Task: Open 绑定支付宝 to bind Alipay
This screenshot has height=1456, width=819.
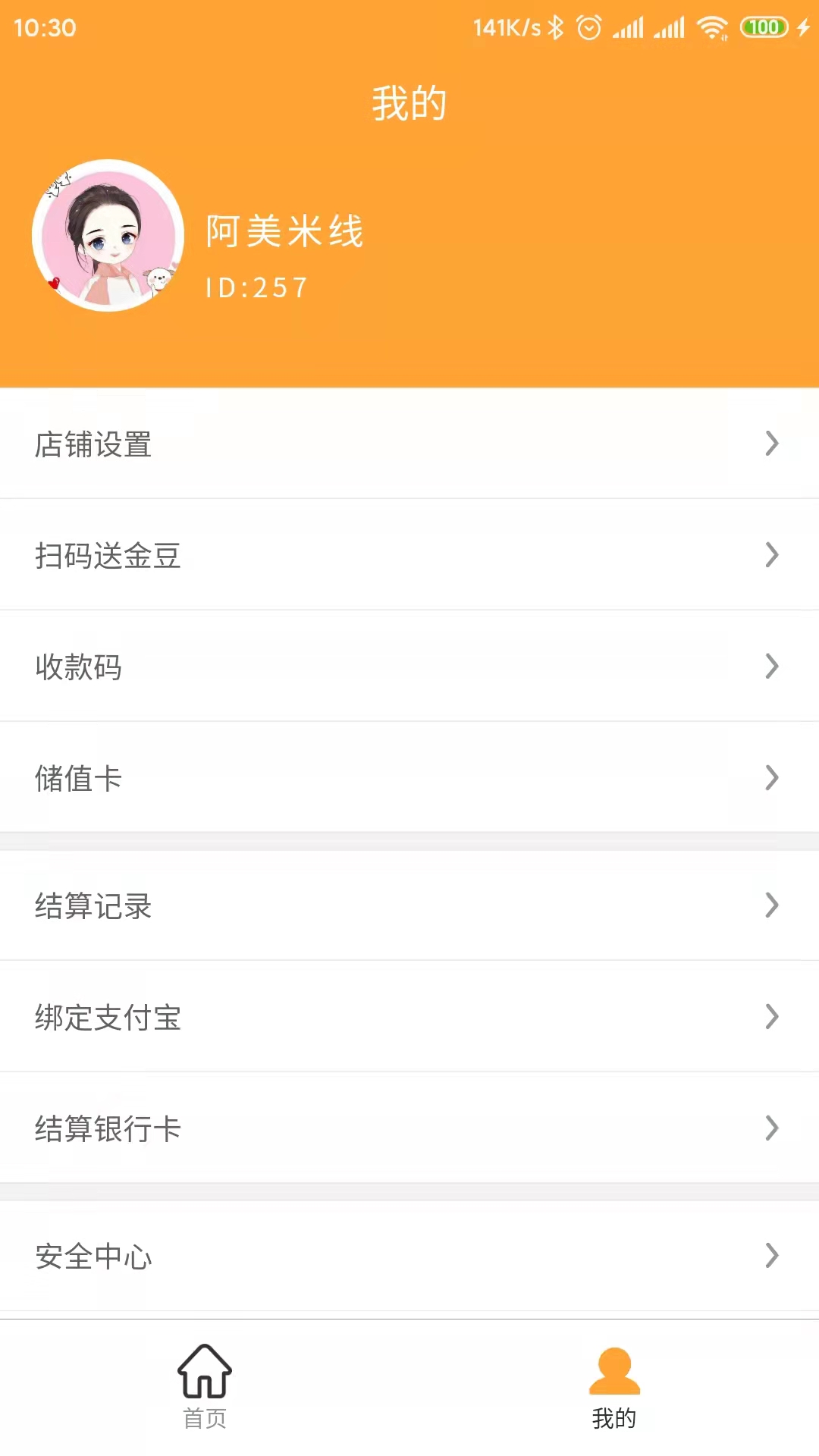Action: tap(409, 1017)
